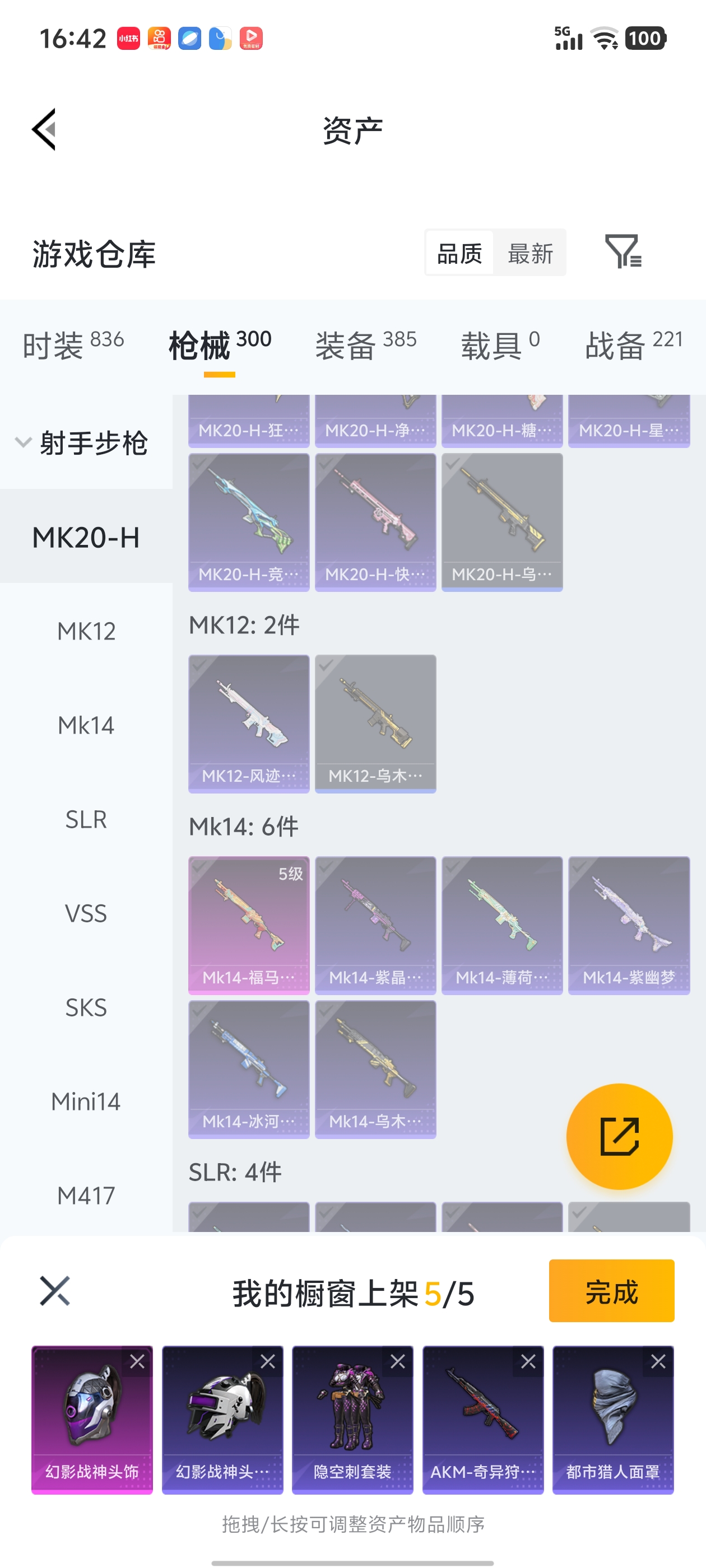Select the MK12-风迹 weapon skin
Screen dimensions: 706x1568
(x=249, y=723)
